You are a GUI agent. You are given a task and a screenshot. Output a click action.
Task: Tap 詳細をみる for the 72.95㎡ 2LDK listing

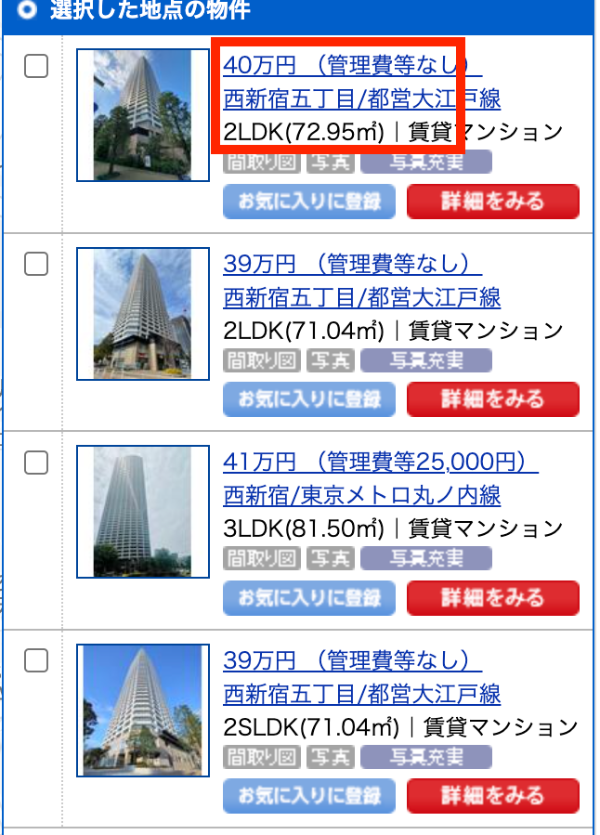[493, 201]
